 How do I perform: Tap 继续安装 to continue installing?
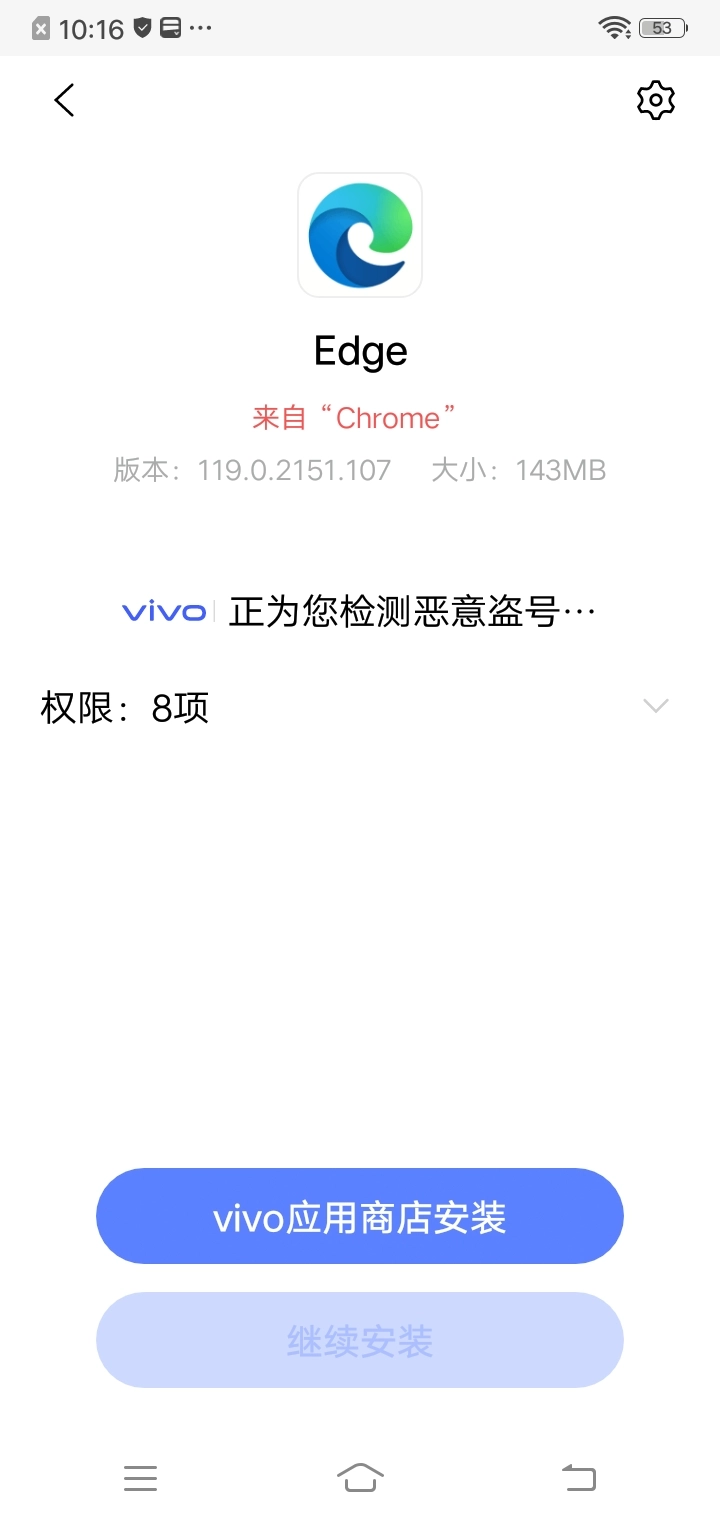tap(360, 1340)
